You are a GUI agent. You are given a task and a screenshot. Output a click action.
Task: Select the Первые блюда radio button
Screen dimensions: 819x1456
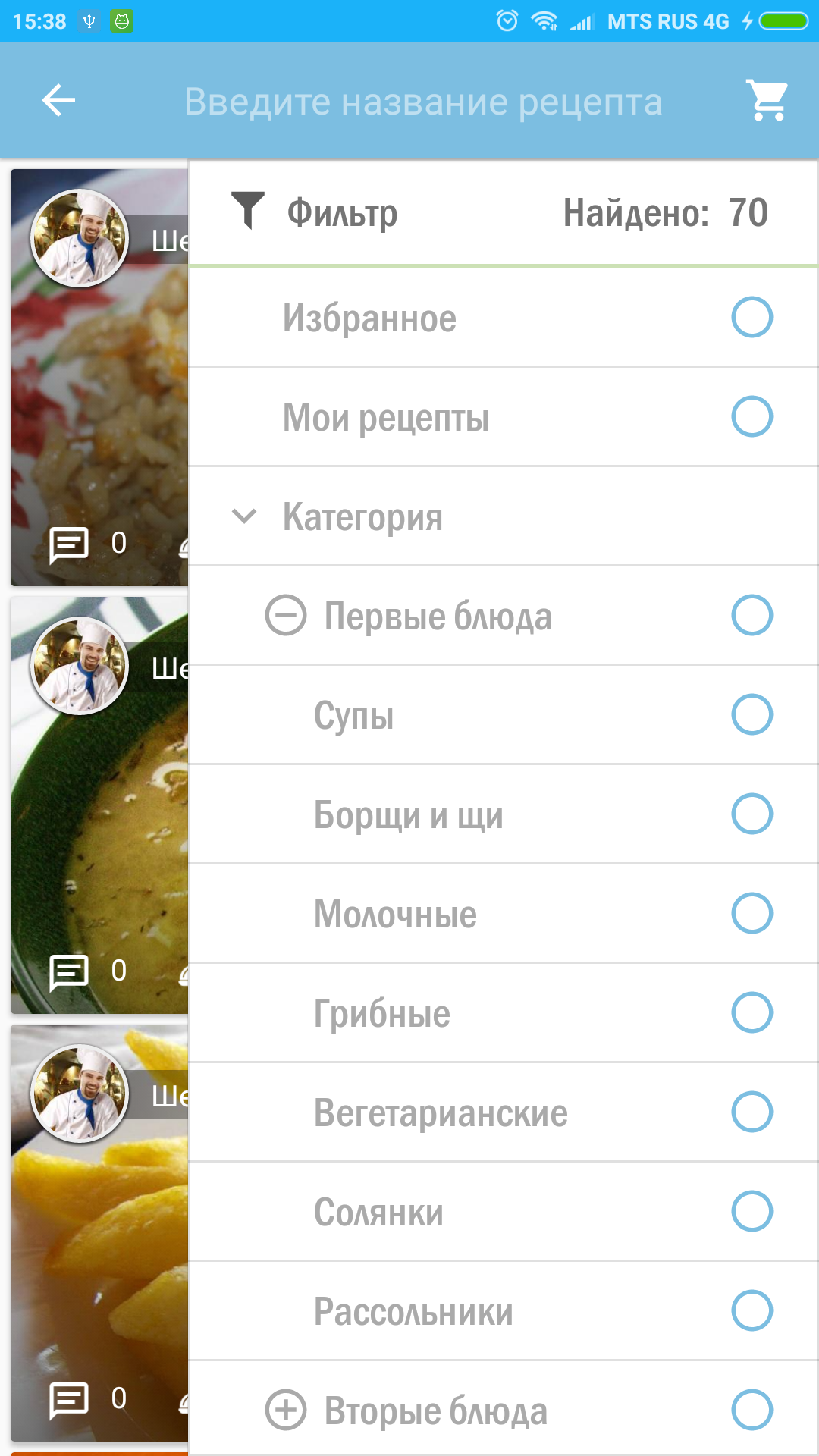pyautogui.click(x=752, y=615)
